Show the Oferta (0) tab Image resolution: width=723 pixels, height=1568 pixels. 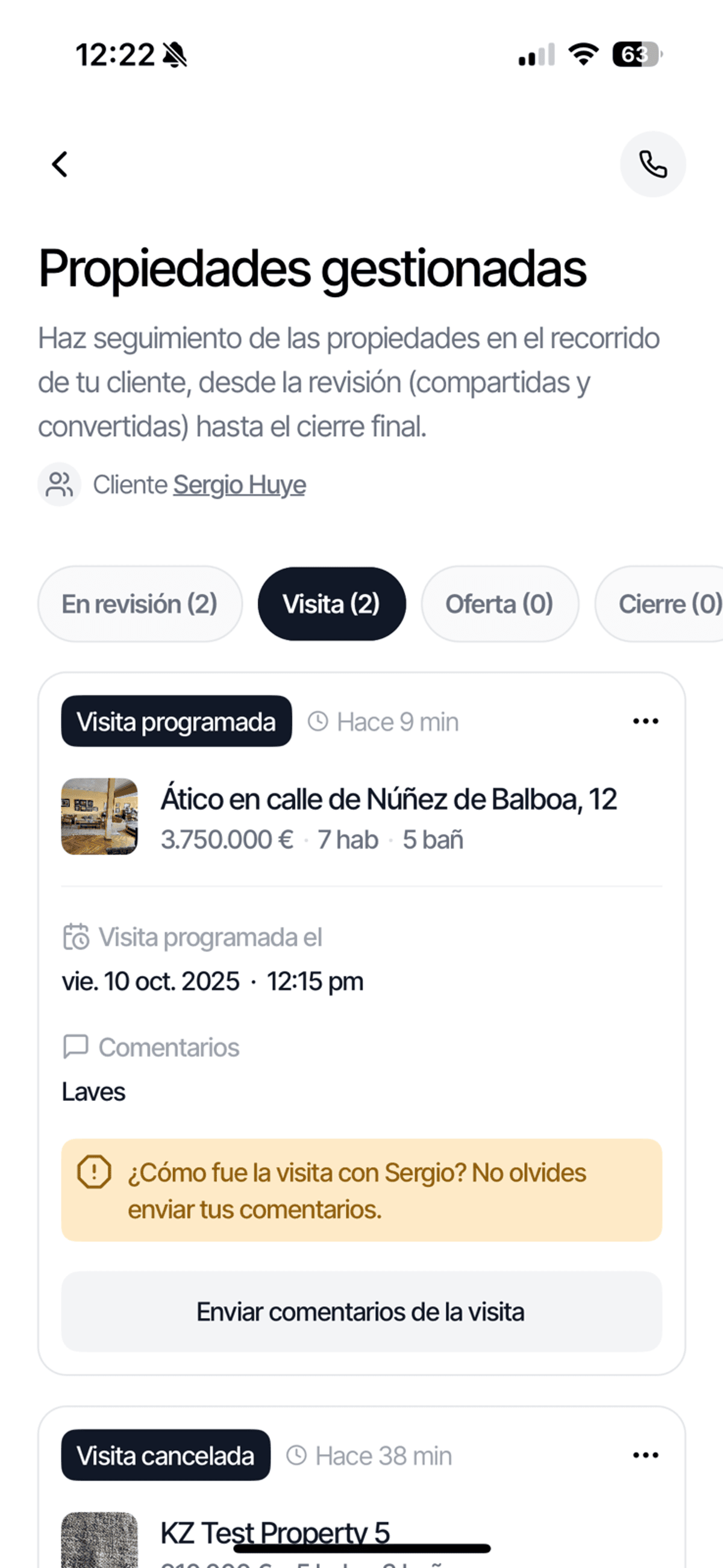(x=499, y=604)
